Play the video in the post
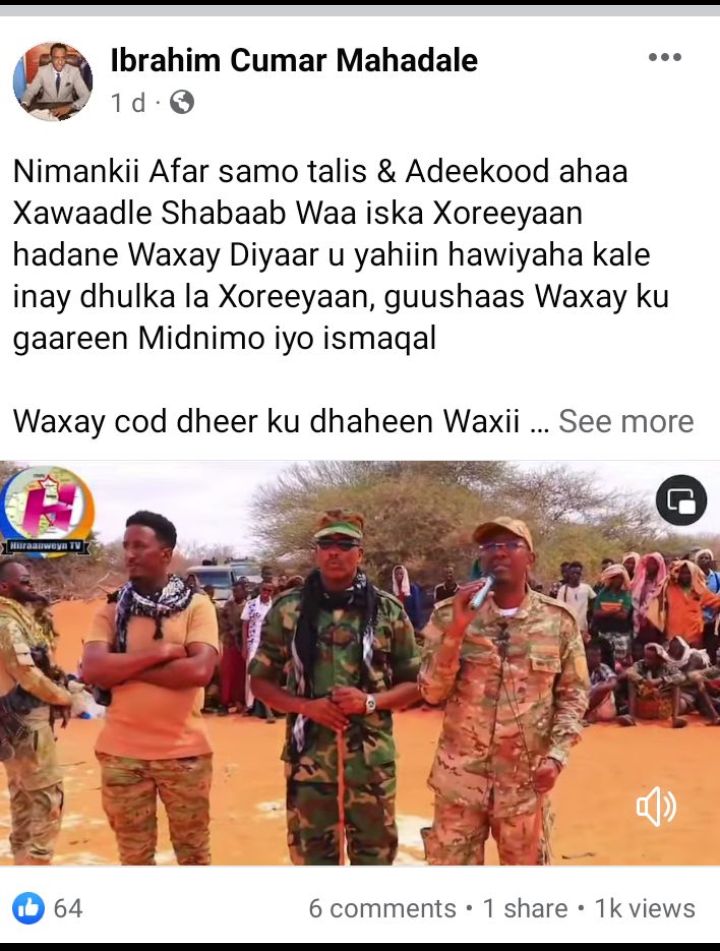The height and width of the screenshot is (951, 720). point(360,662)
